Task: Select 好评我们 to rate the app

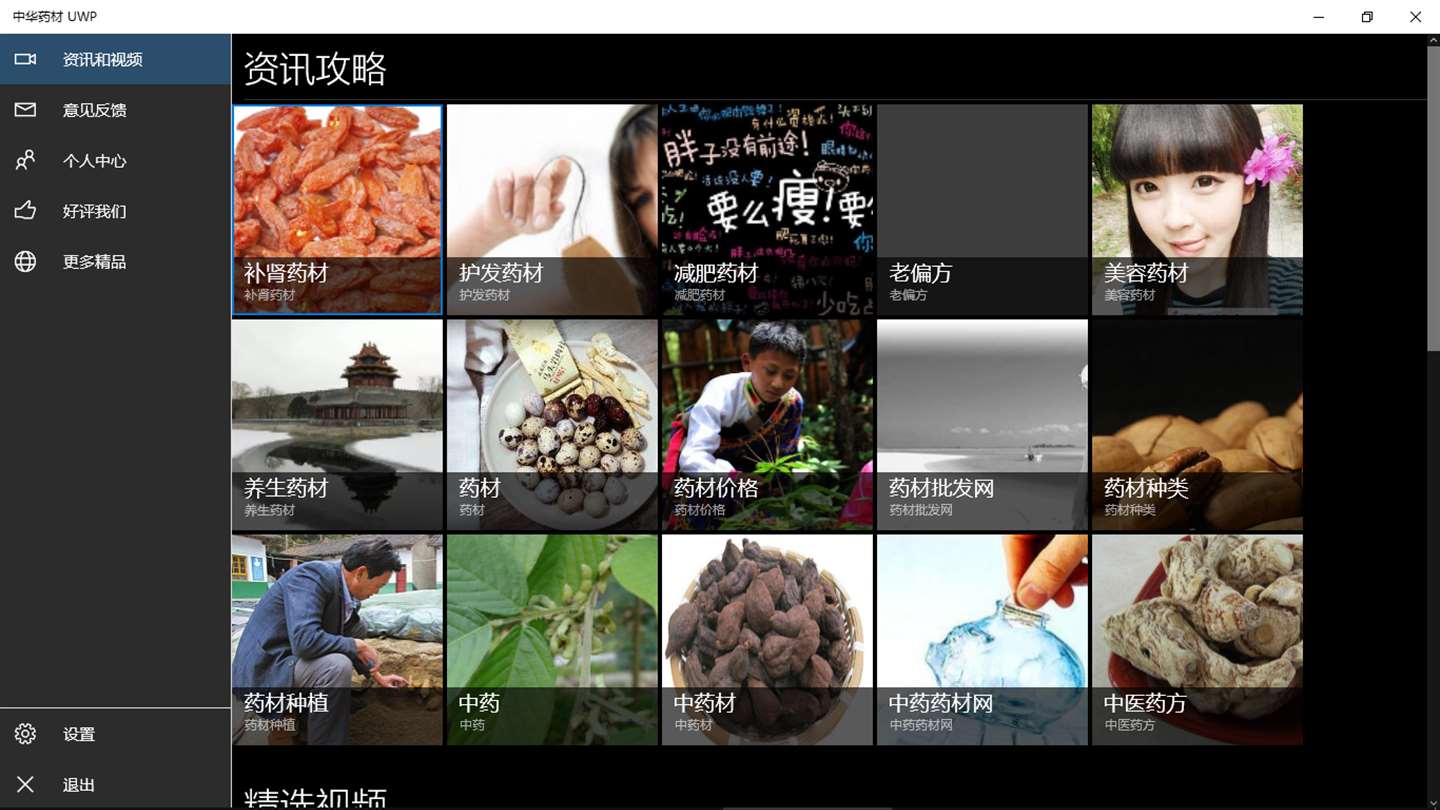Action: (94, 211)
